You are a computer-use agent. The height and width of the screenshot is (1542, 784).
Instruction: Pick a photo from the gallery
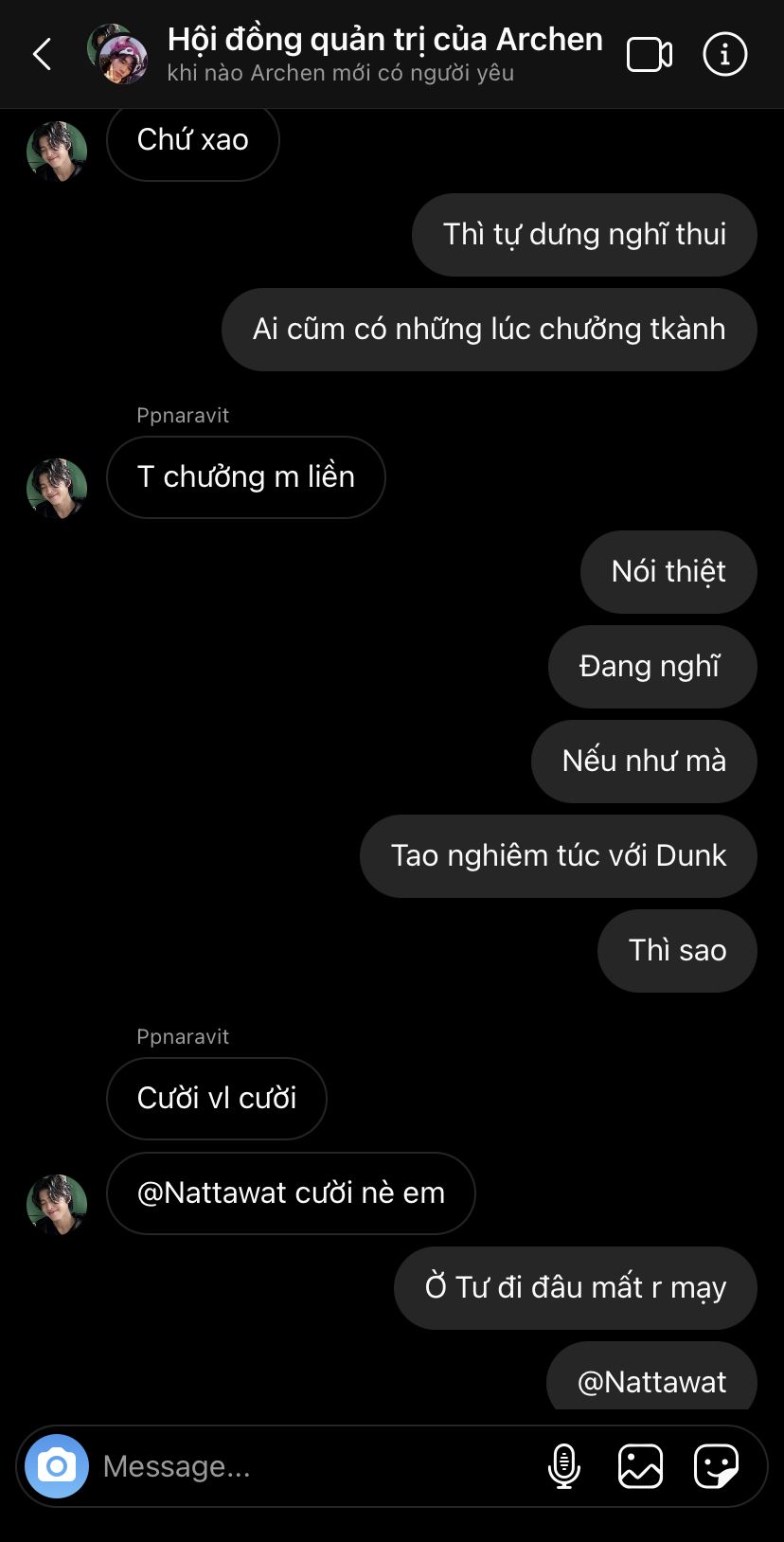pos(640,1466)
